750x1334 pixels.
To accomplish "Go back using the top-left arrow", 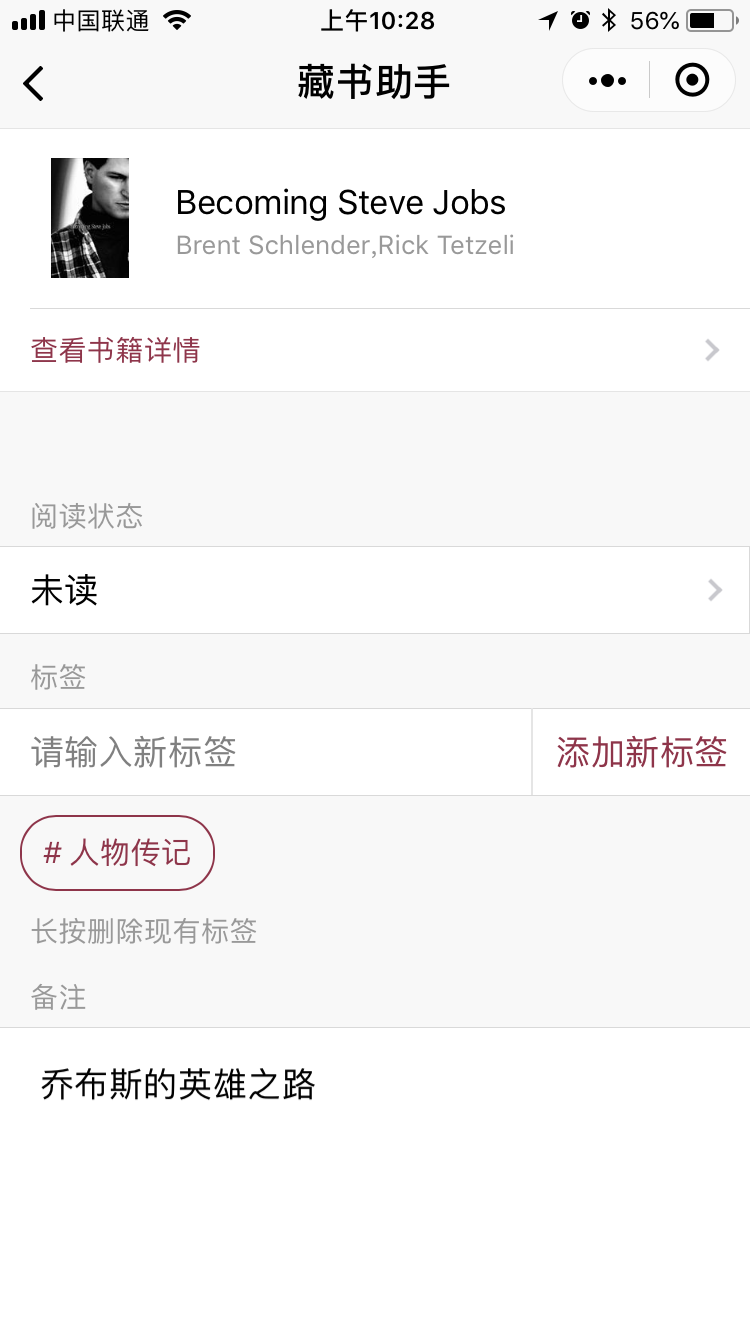I will coord(34,83).
